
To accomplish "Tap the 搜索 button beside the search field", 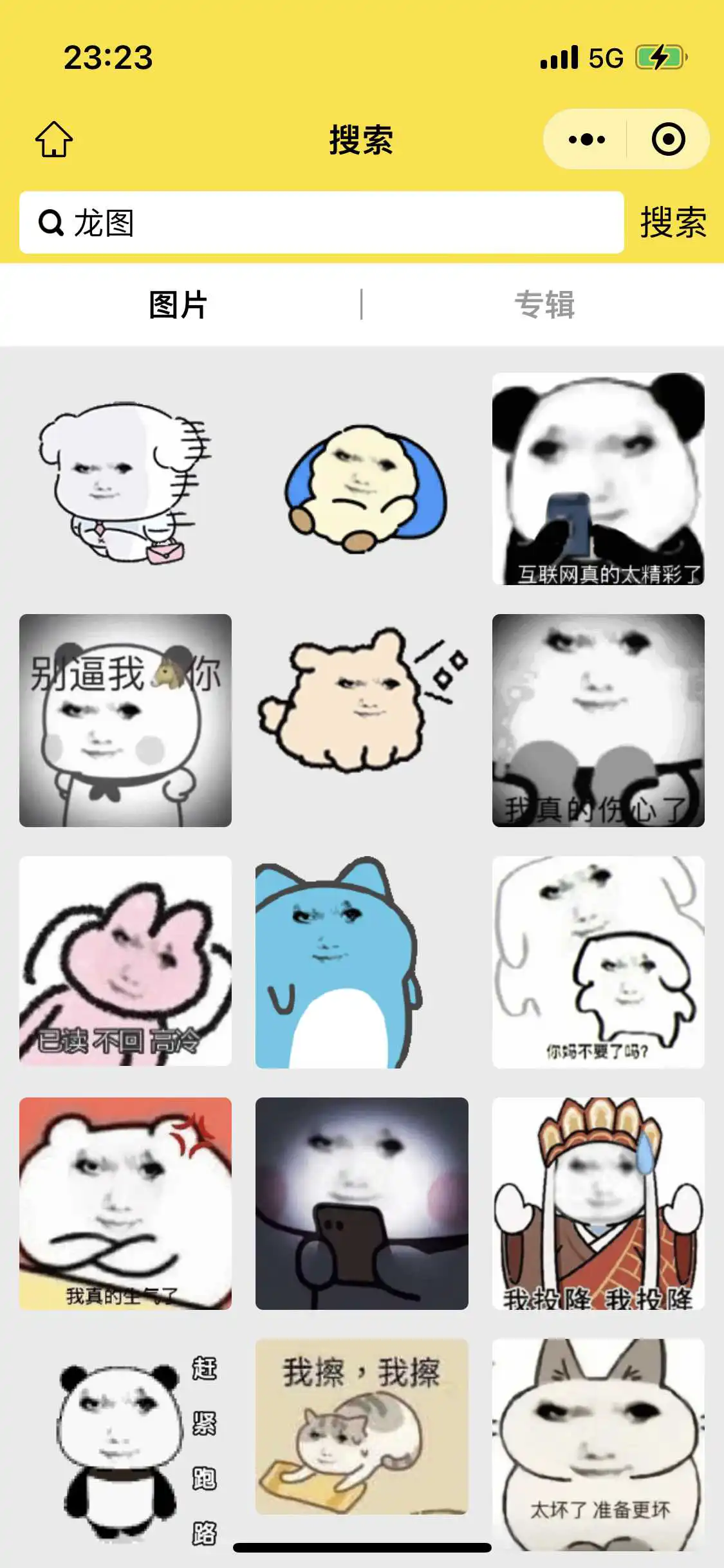I will click(673, 223).
